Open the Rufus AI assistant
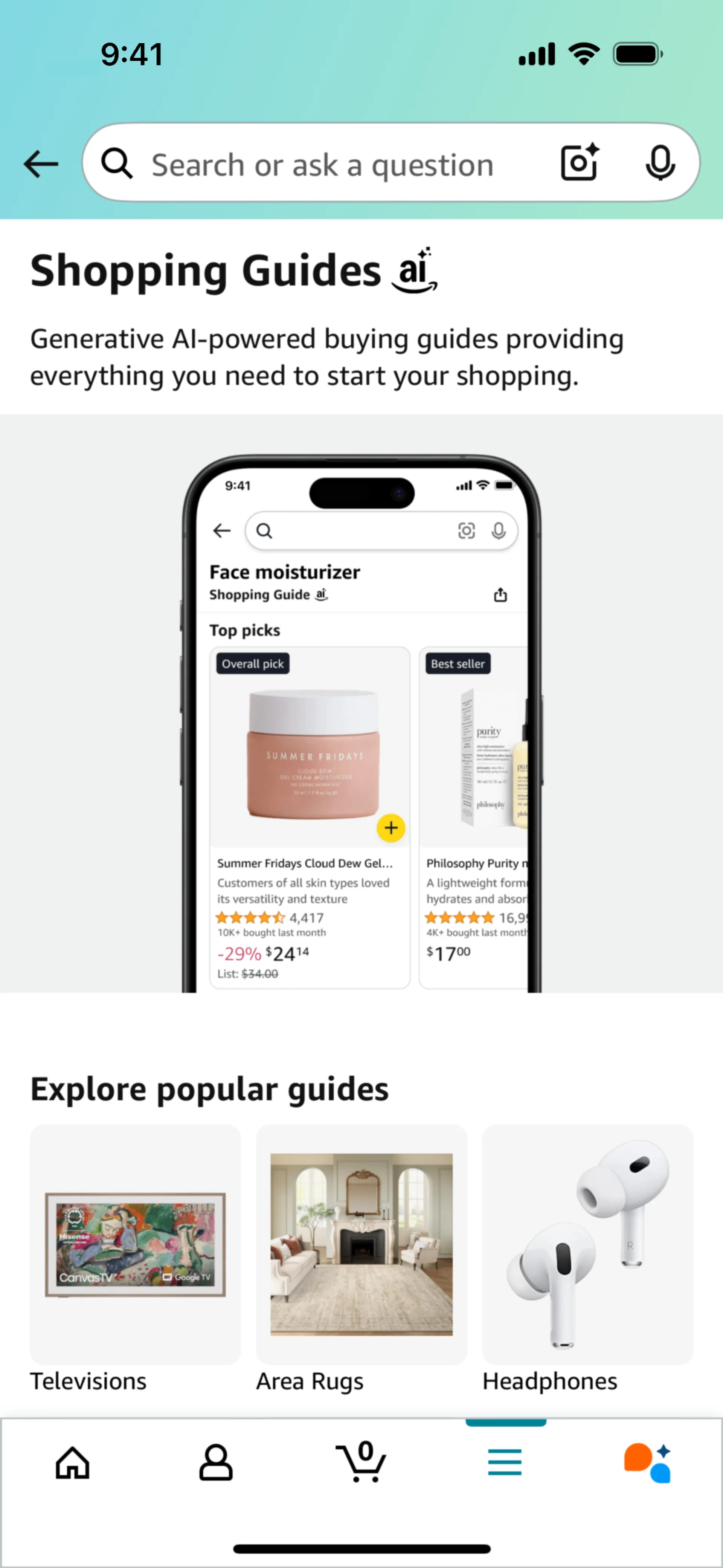 coord(648,1463)
